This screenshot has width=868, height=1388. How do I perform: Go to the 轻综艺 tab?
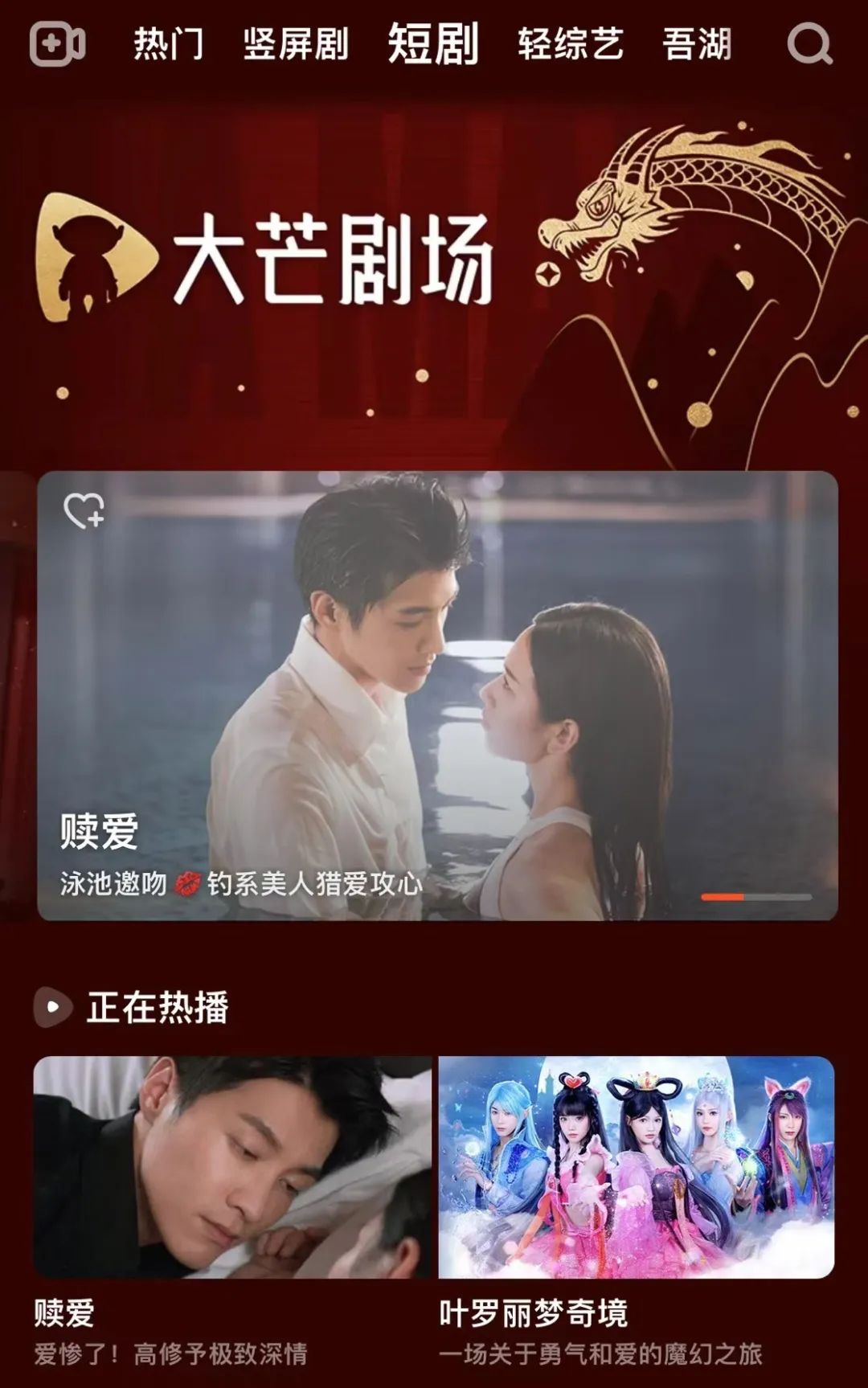570,43
